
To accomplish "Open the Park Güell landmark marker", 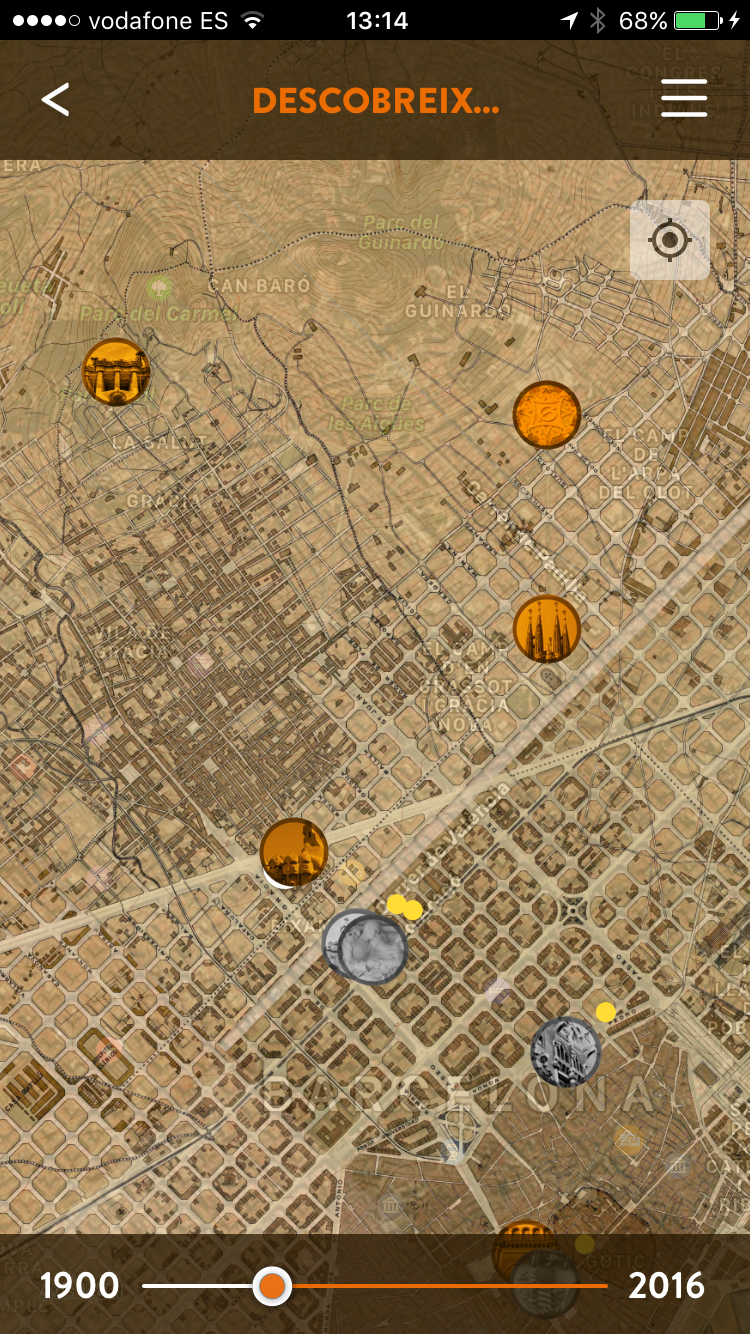I will pyautogui.click(x=116, y=372).
